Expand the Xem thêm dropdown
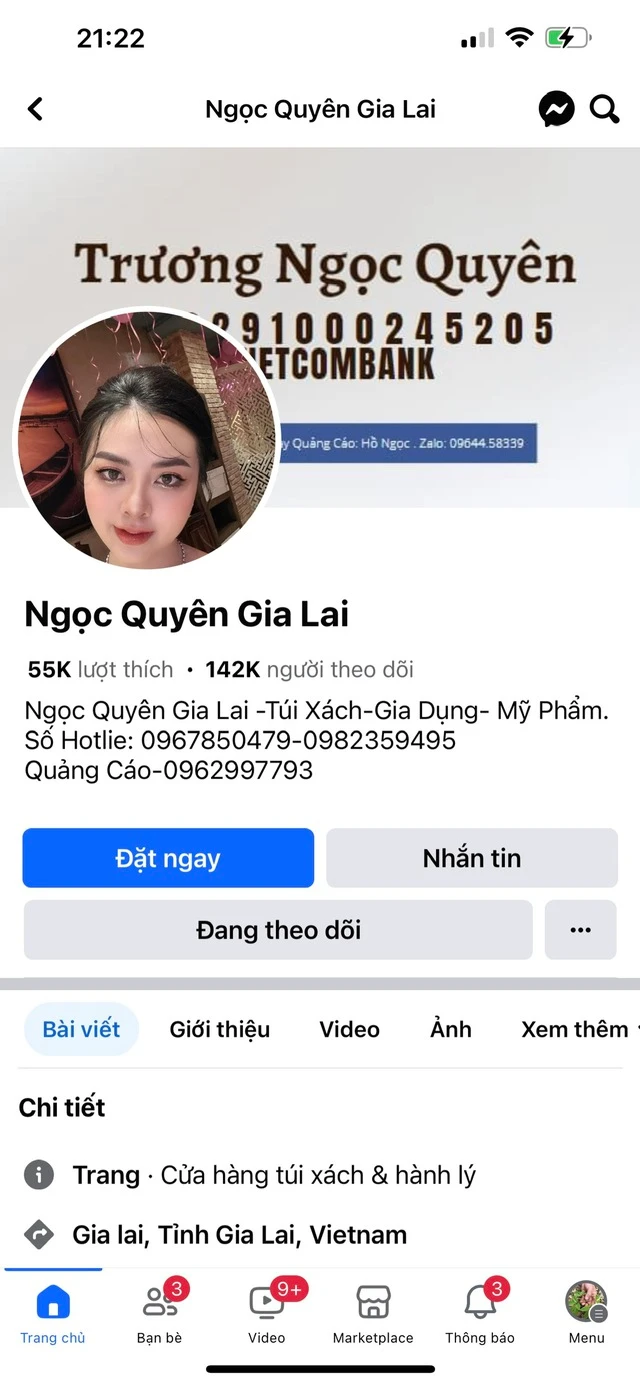 coord(578,1029)
